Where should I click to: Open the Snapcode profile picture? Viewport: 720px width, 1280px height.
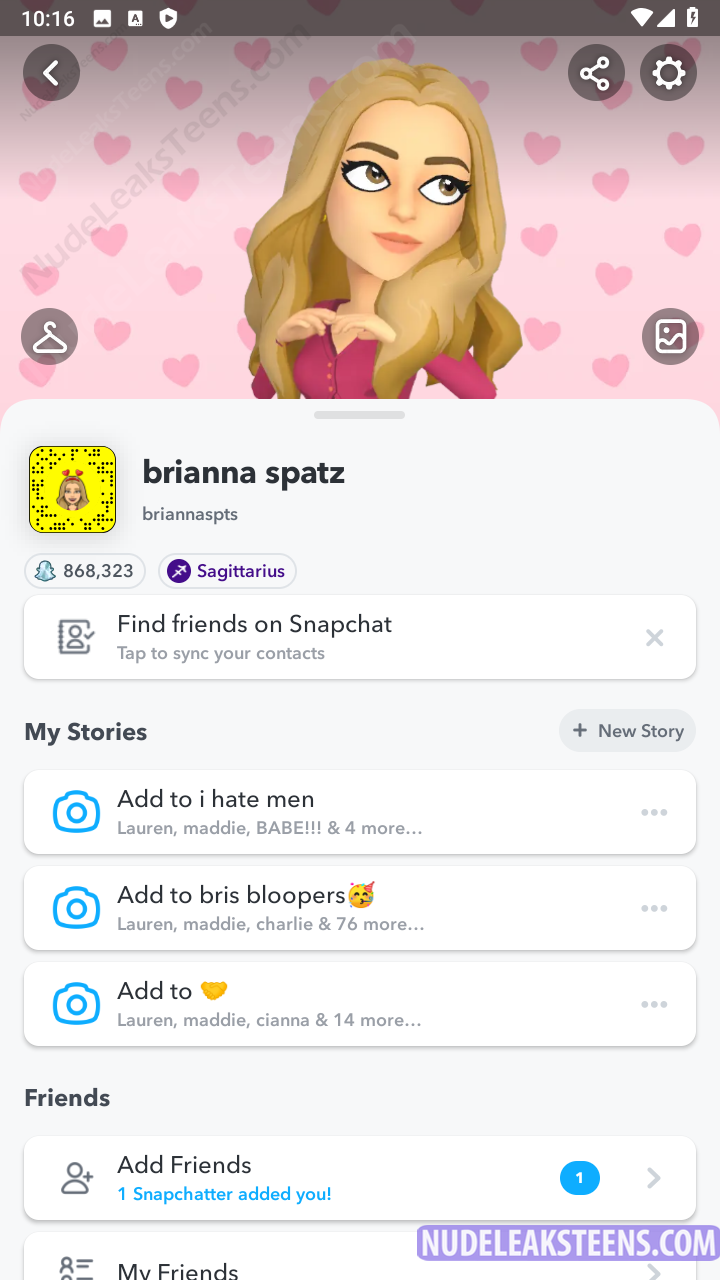(x=72, y=490)
